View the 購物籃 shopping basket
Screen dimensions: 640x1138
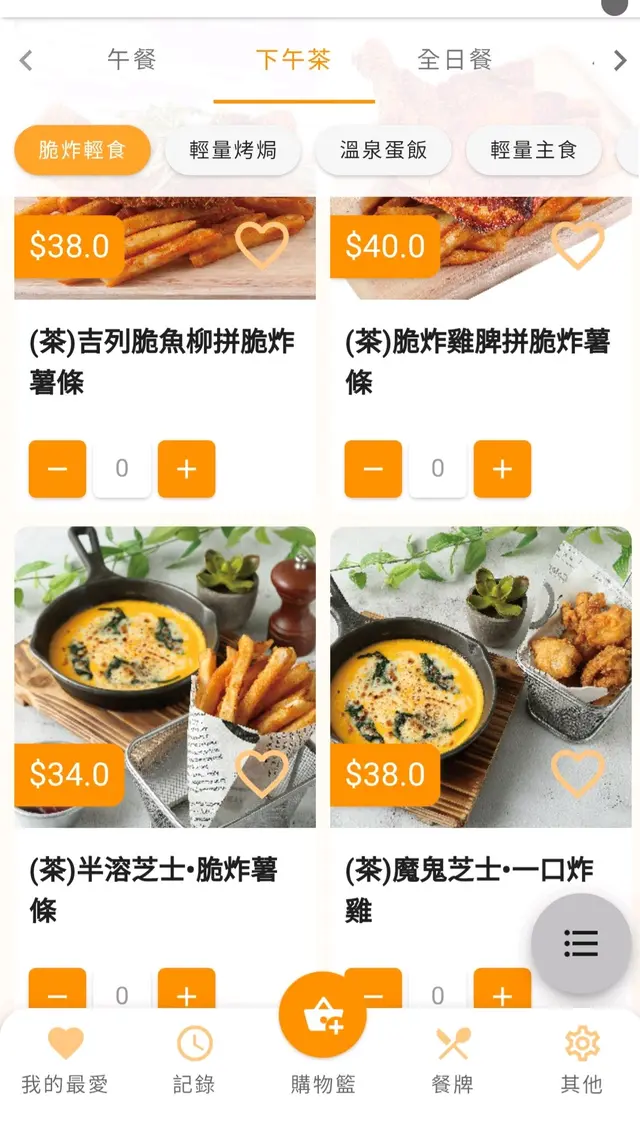(323, 1030)
